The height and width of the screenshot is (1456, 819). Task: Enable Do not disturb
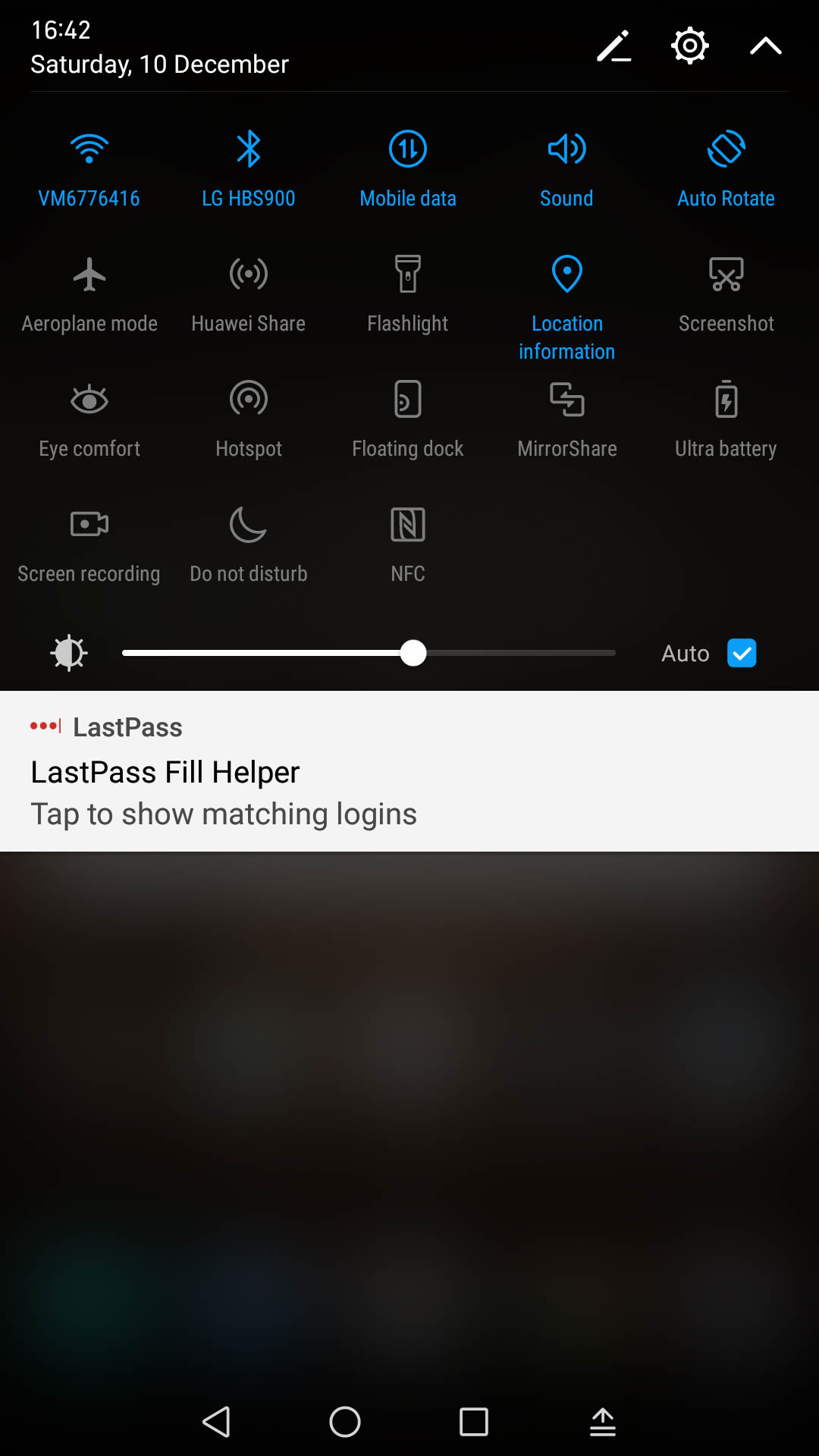(249, 525)
